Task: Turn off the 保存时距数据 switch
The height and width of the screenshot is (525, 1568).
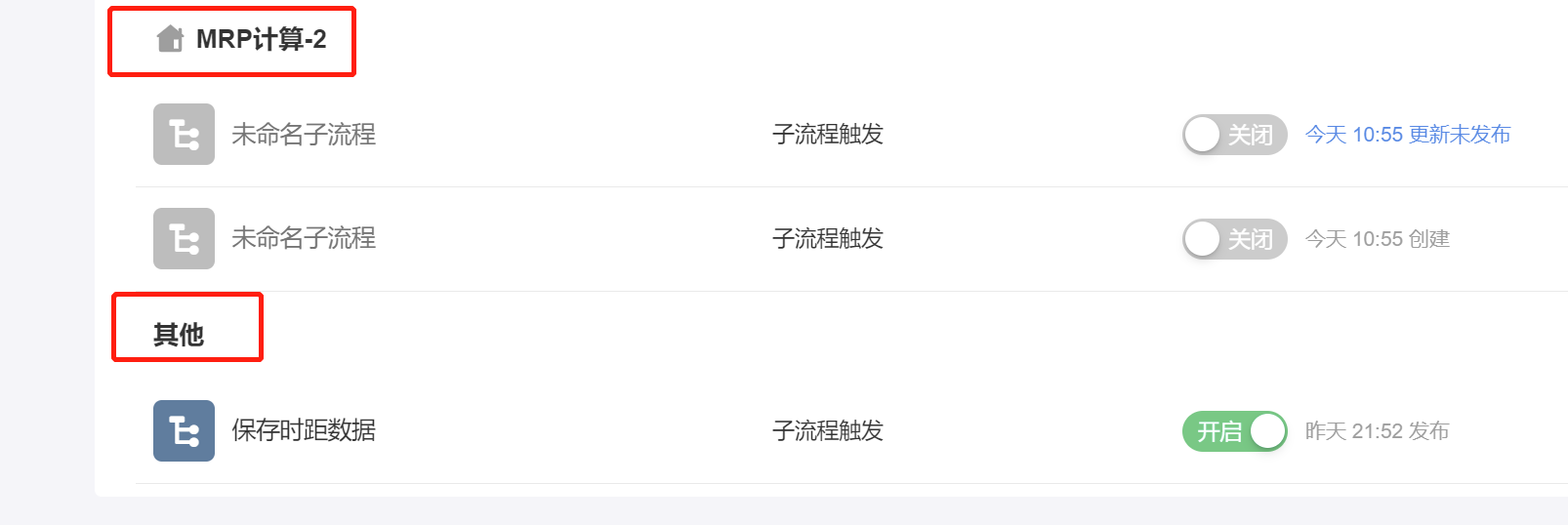Action: click(x=1234, y=431)
